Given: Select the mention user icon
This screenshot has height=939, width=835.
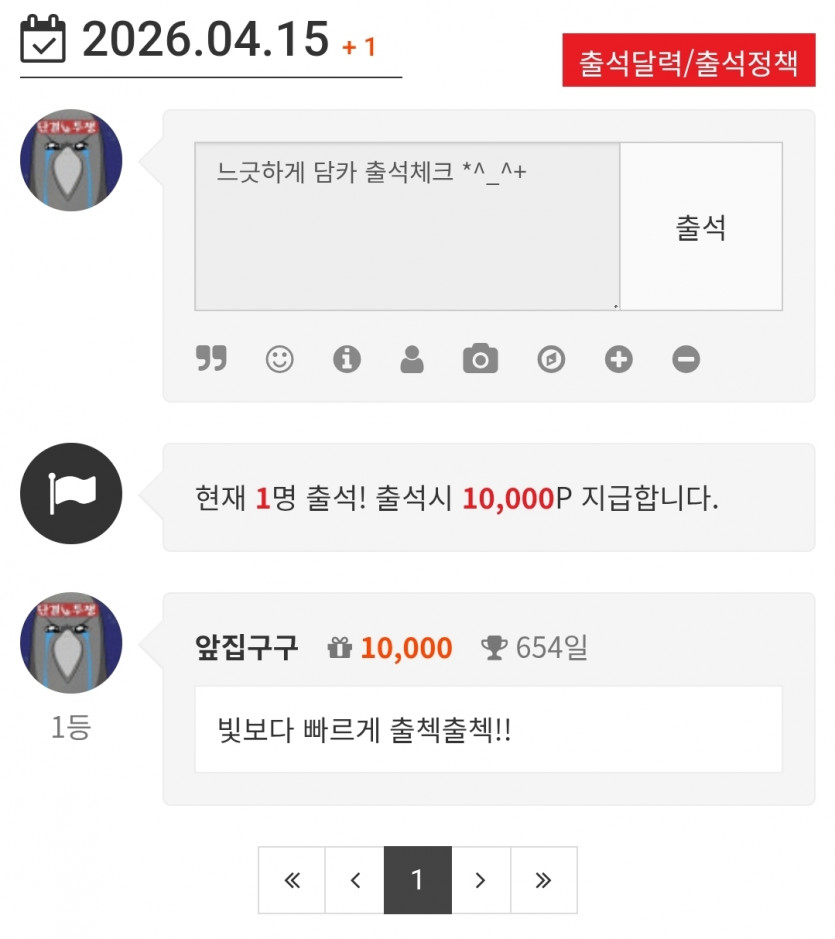Looking at the screenshot, I should (414, 360).
